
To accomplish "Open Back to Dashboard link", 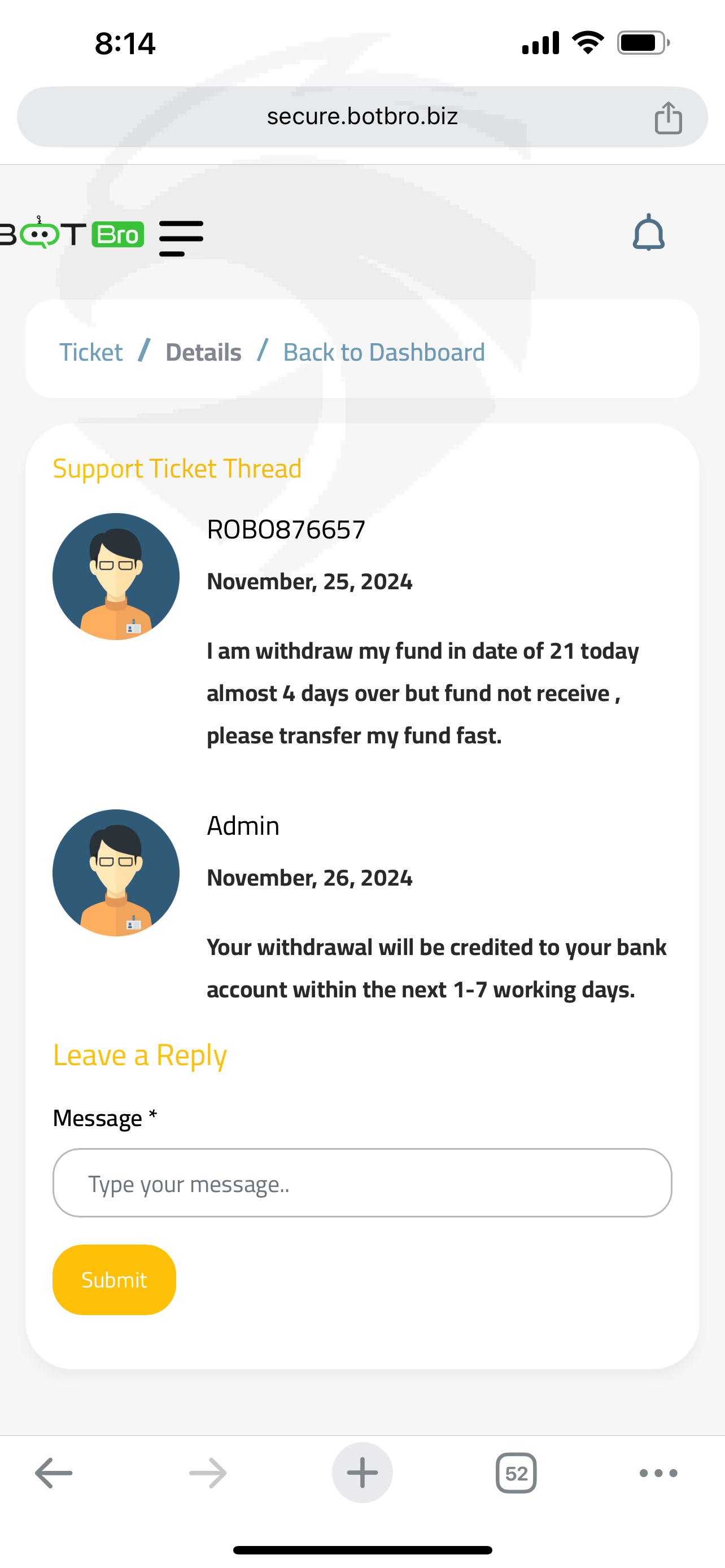I will click(x=383, y=352).
